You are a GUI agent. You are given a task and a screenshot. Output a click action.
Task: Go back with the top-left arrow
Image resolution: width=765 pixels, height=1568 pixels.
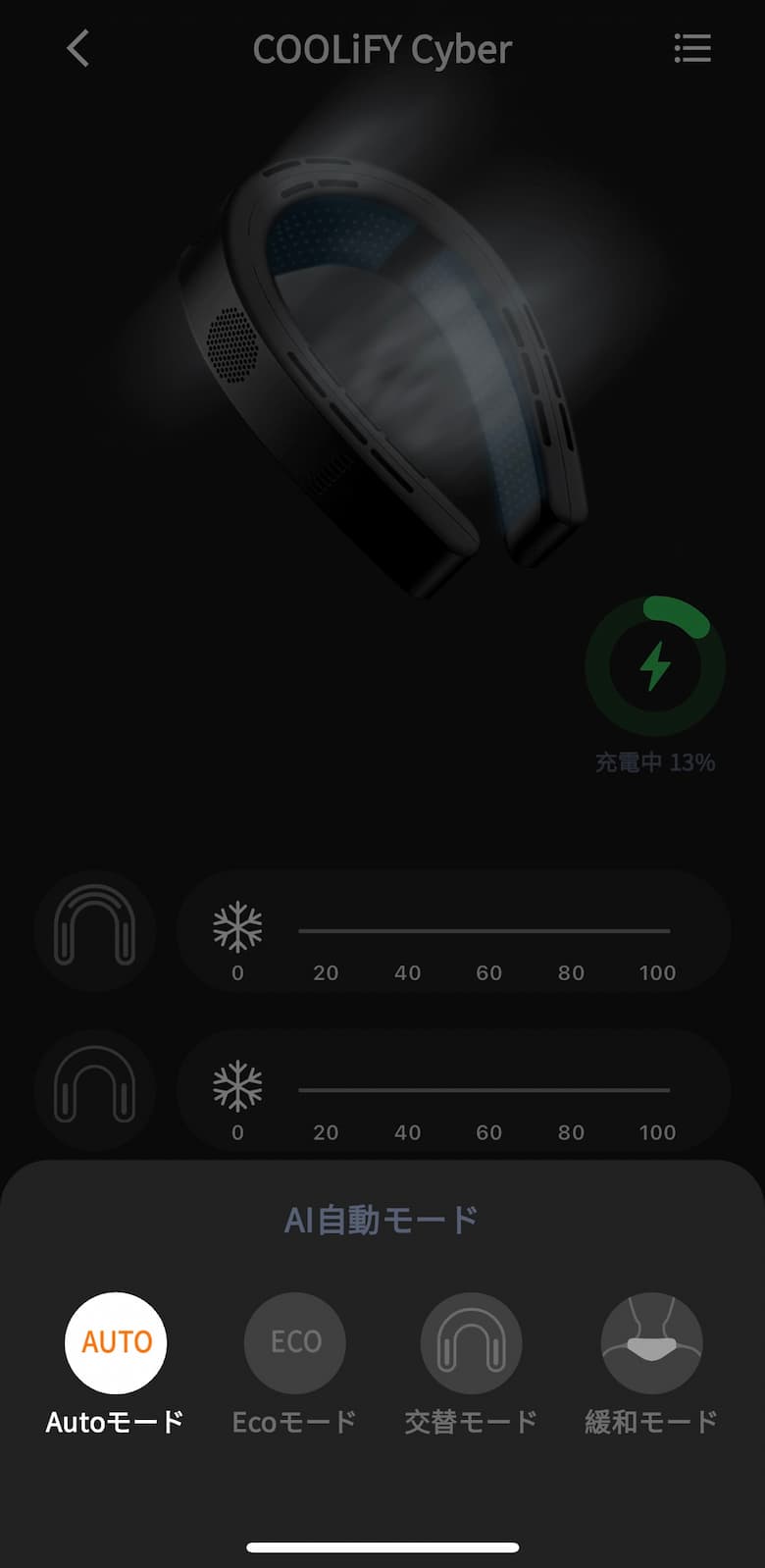[78, 48]
